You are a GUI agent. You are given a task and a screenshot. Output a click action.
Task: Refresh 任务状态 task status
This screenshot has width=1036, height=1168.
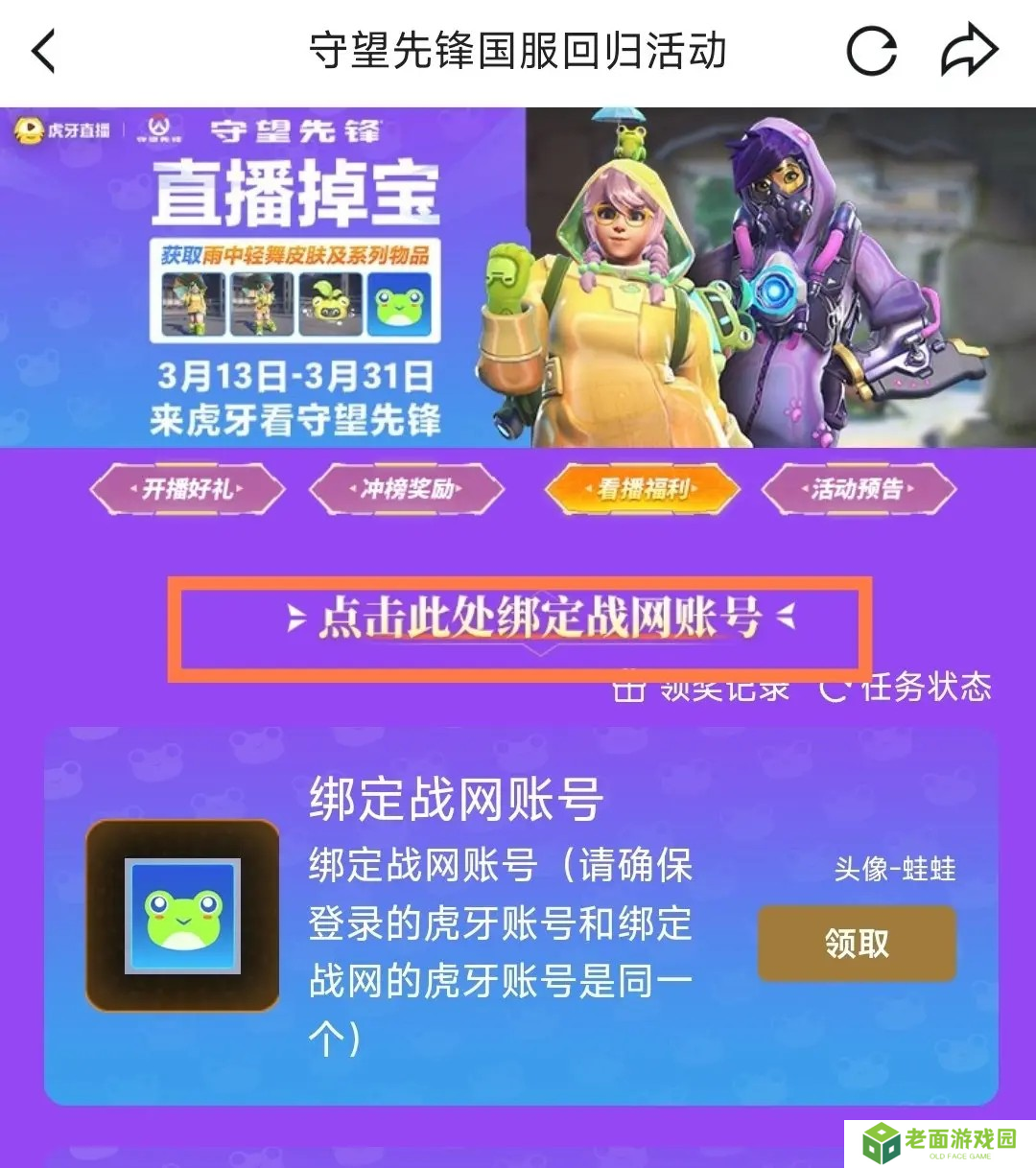tap(906, 688)
